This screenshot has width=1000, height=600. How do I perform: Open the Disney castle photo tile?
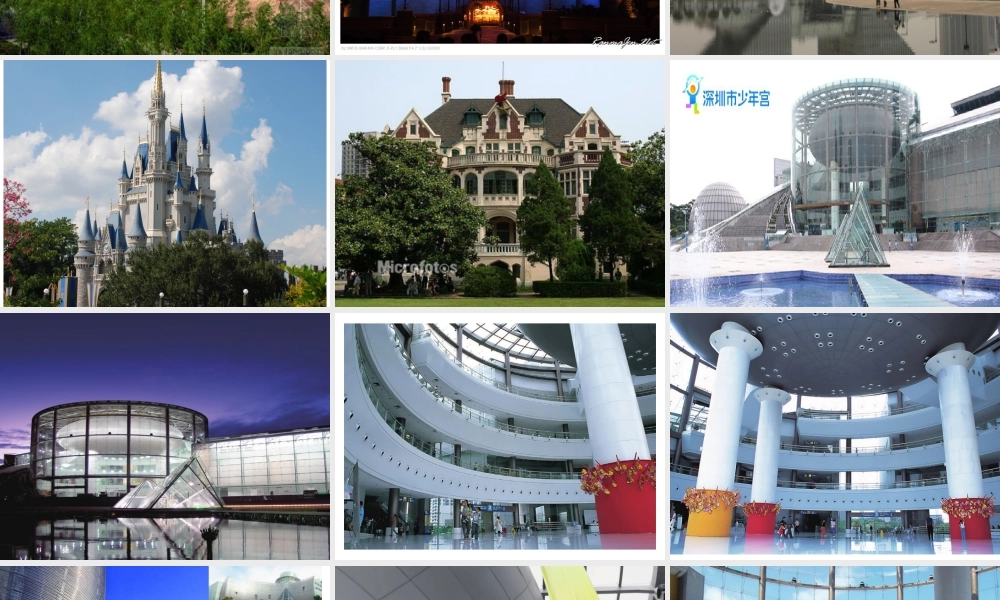tap(165, 183)
